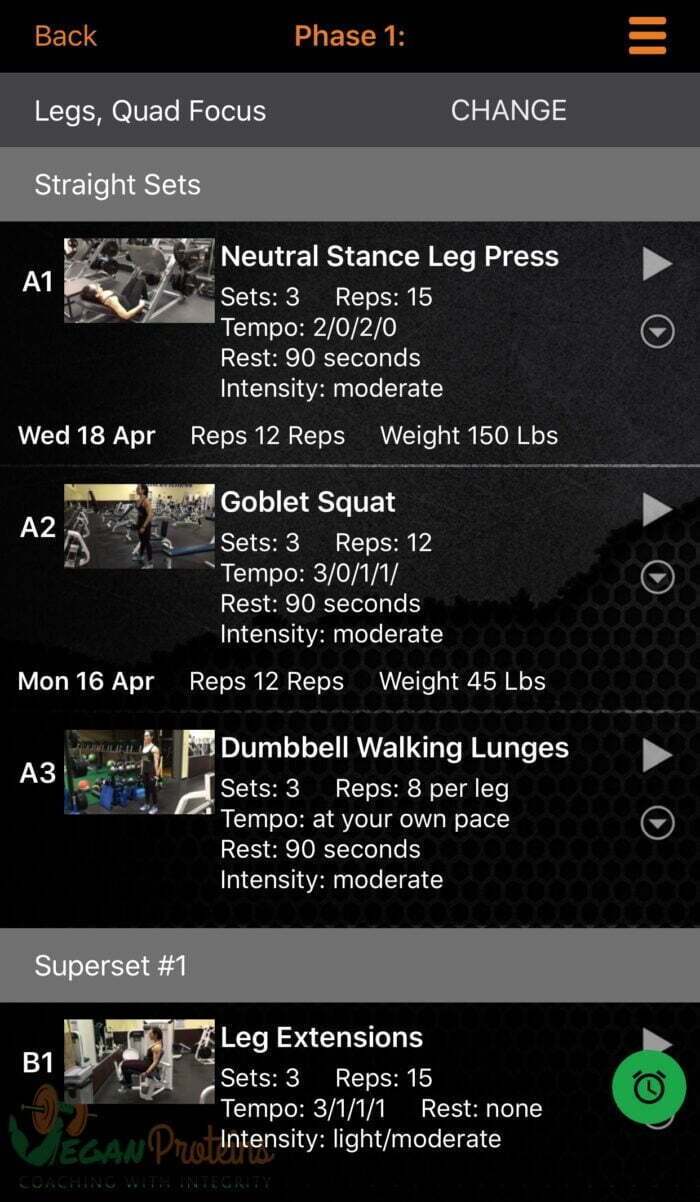Play the Neutral Stance Leg Press video

pos(657,263)
